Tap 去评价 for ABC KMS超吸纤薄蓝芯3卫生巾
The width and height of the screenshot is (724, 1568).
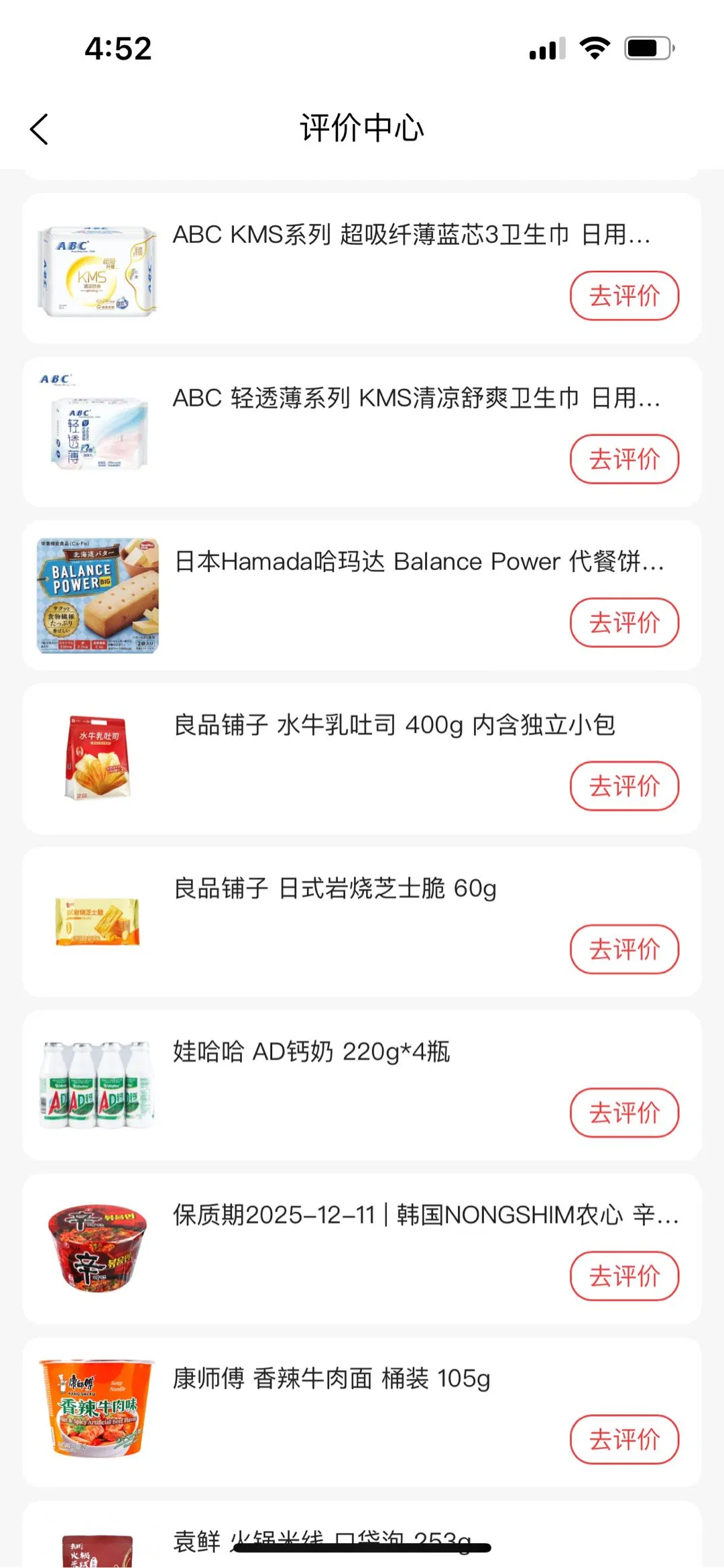624,296
